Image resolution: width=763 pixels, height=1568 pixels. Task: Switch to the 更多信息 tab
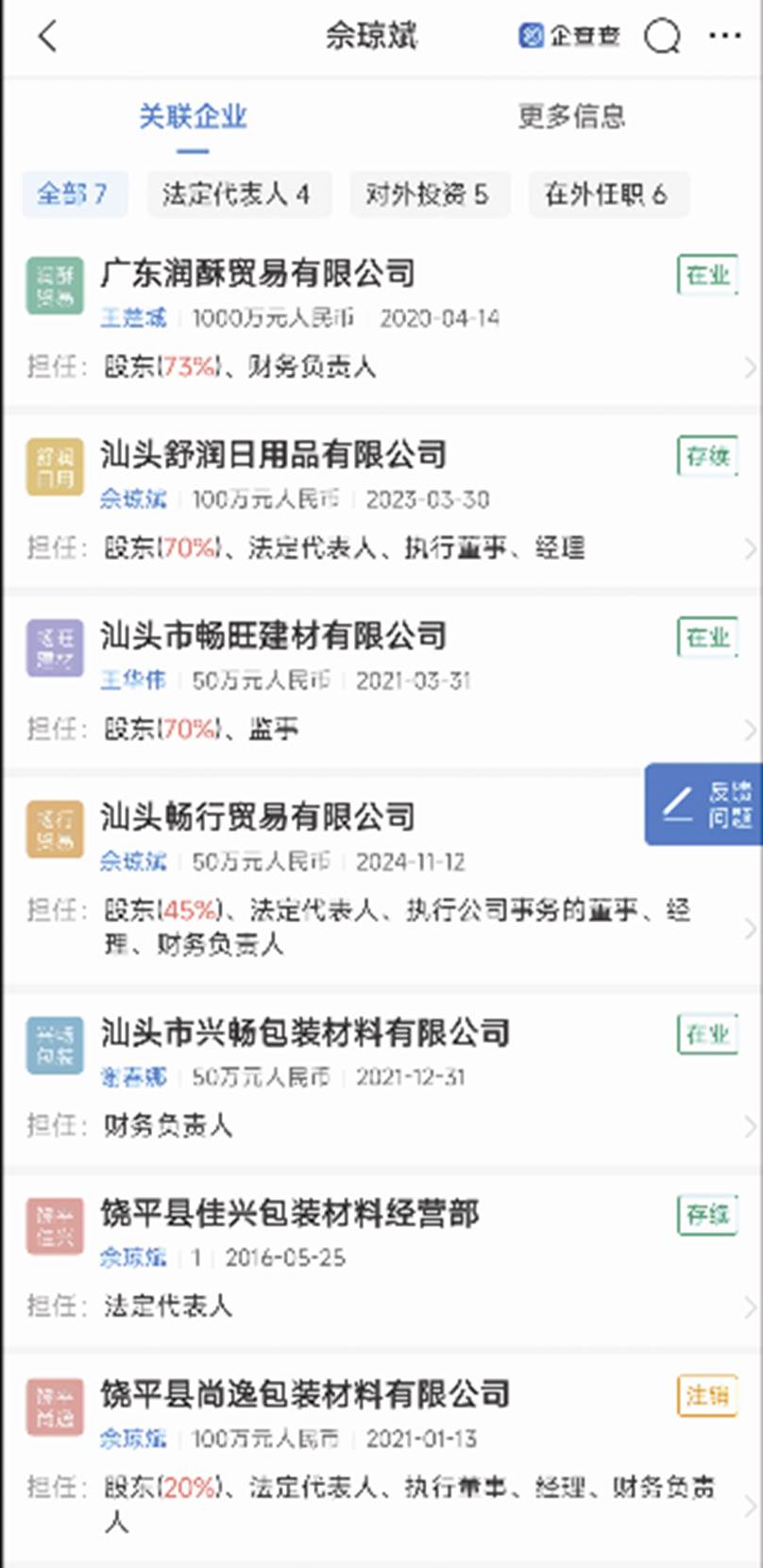point(571,117)
